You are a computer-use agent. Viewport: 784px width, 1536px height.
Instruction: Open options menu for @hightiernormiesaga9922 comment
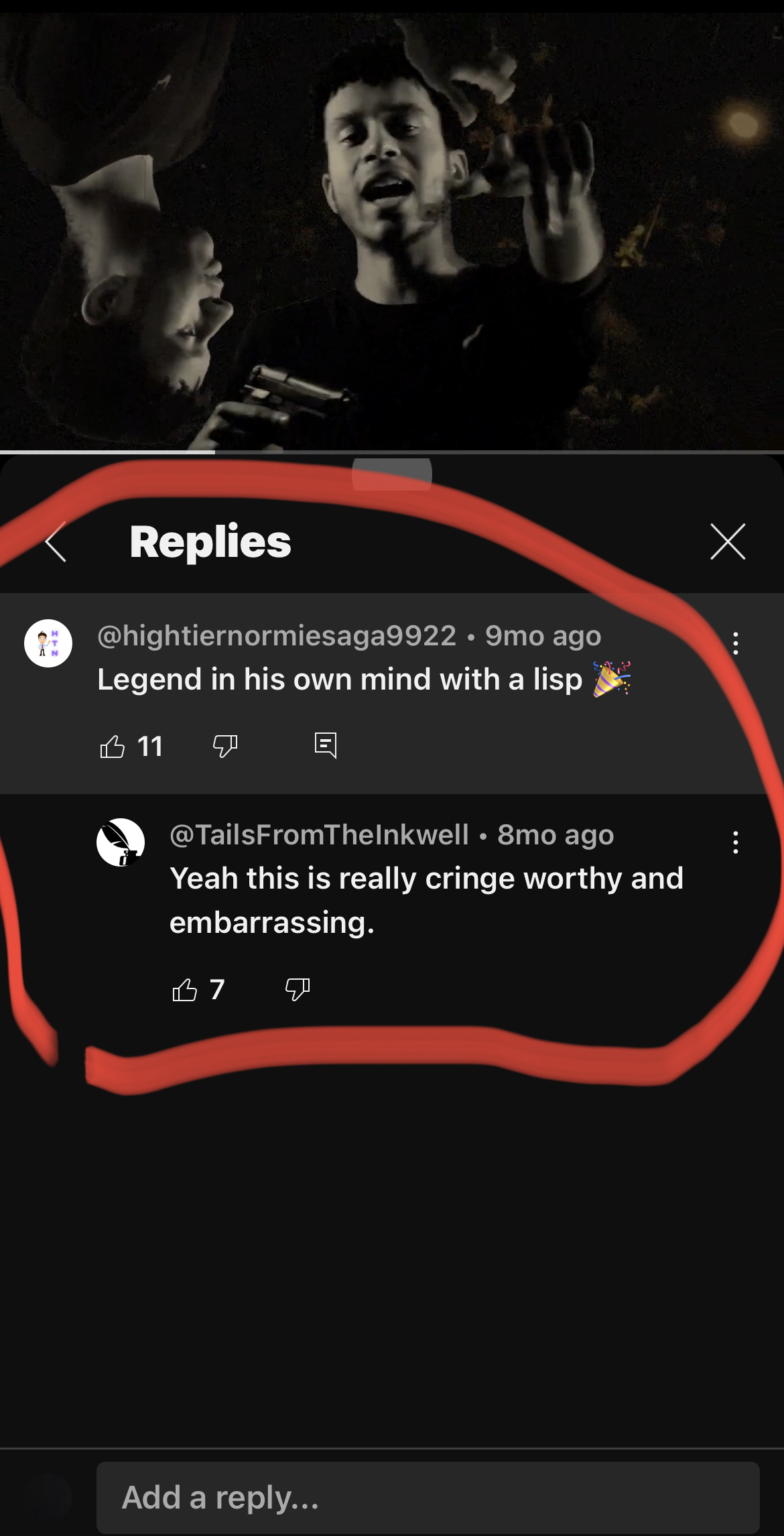(x=736, y=643)
